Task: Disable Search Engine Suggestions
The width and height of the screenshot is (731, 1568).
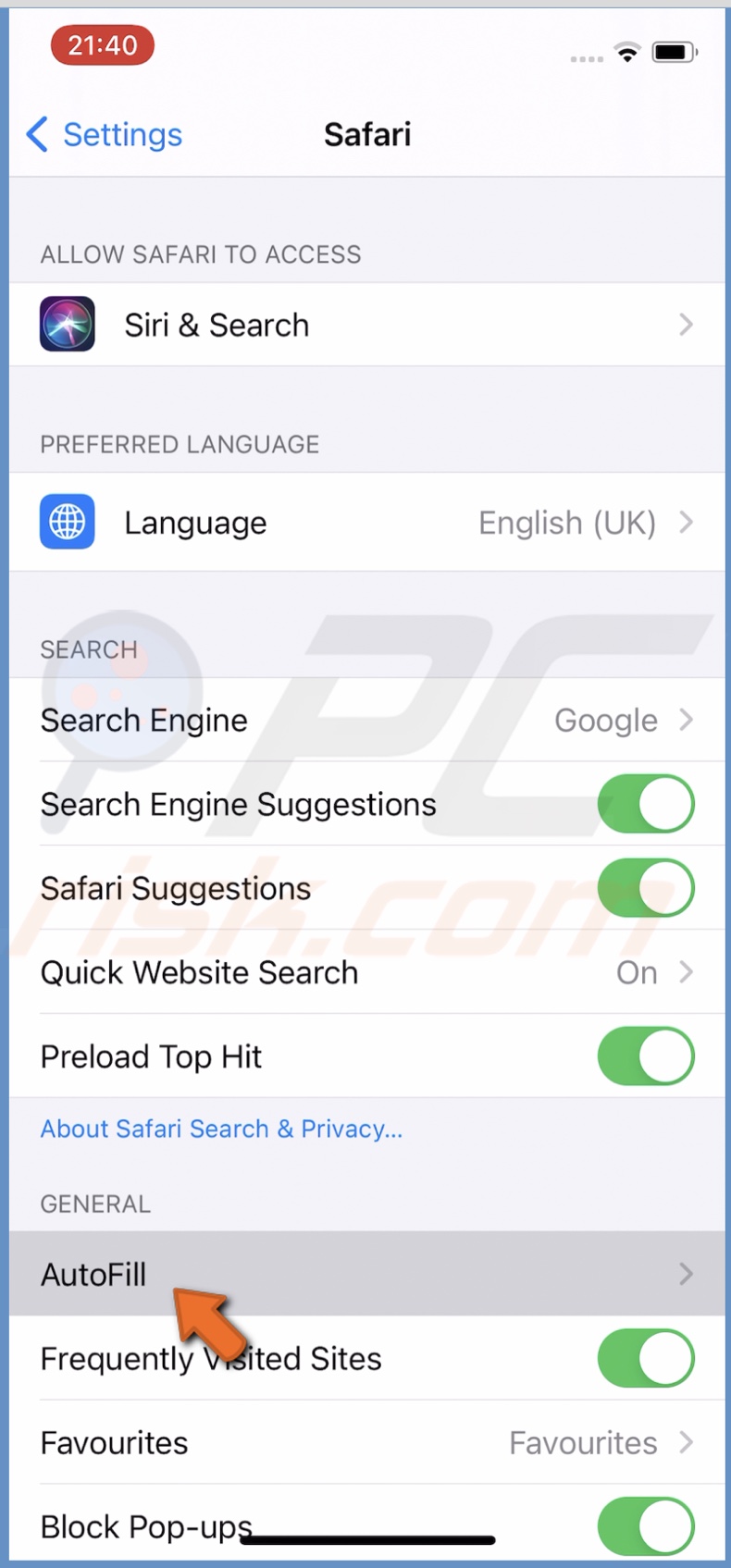Action: [645, 804]
